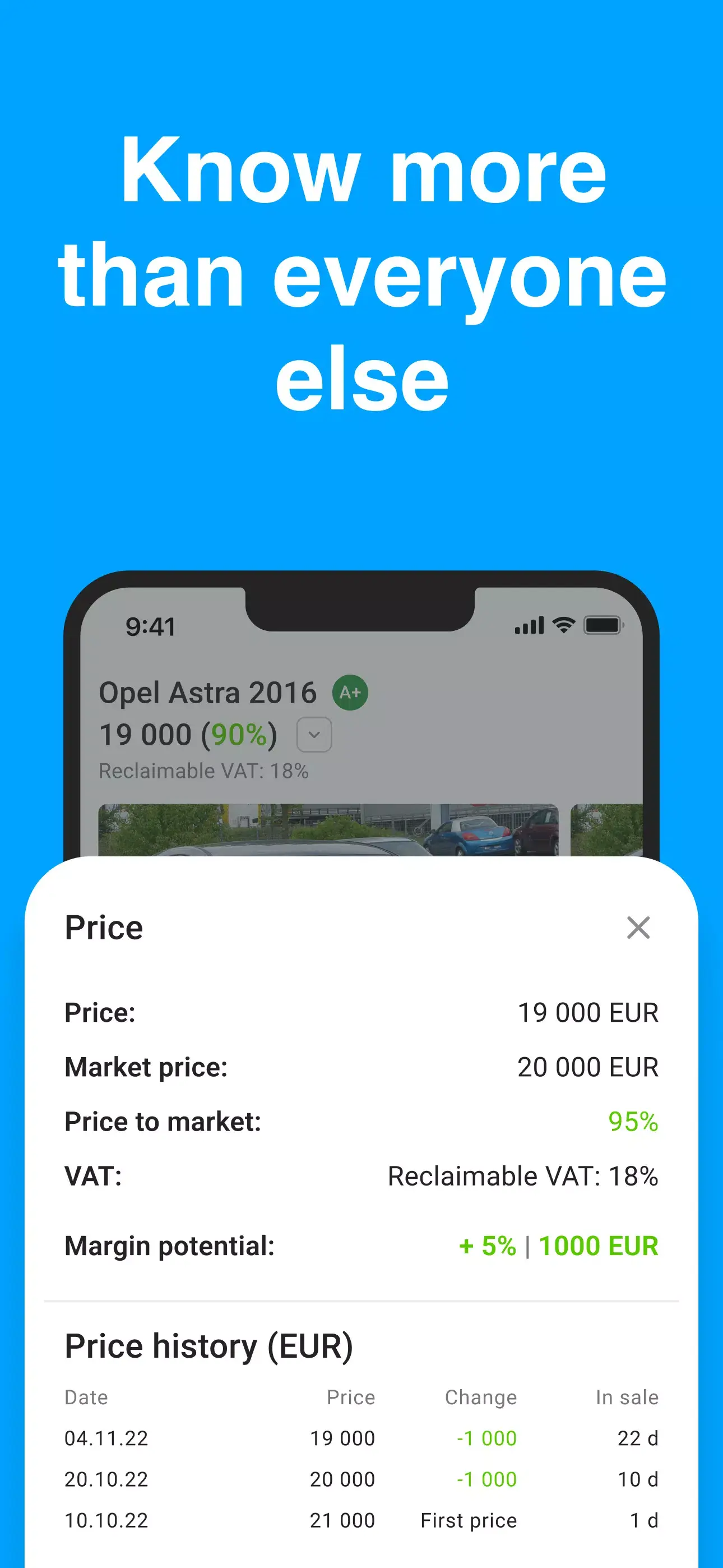723x1568 pixels.
Task: Expand the price details chevron next to 19 000
Action: [x=313, y=735]
